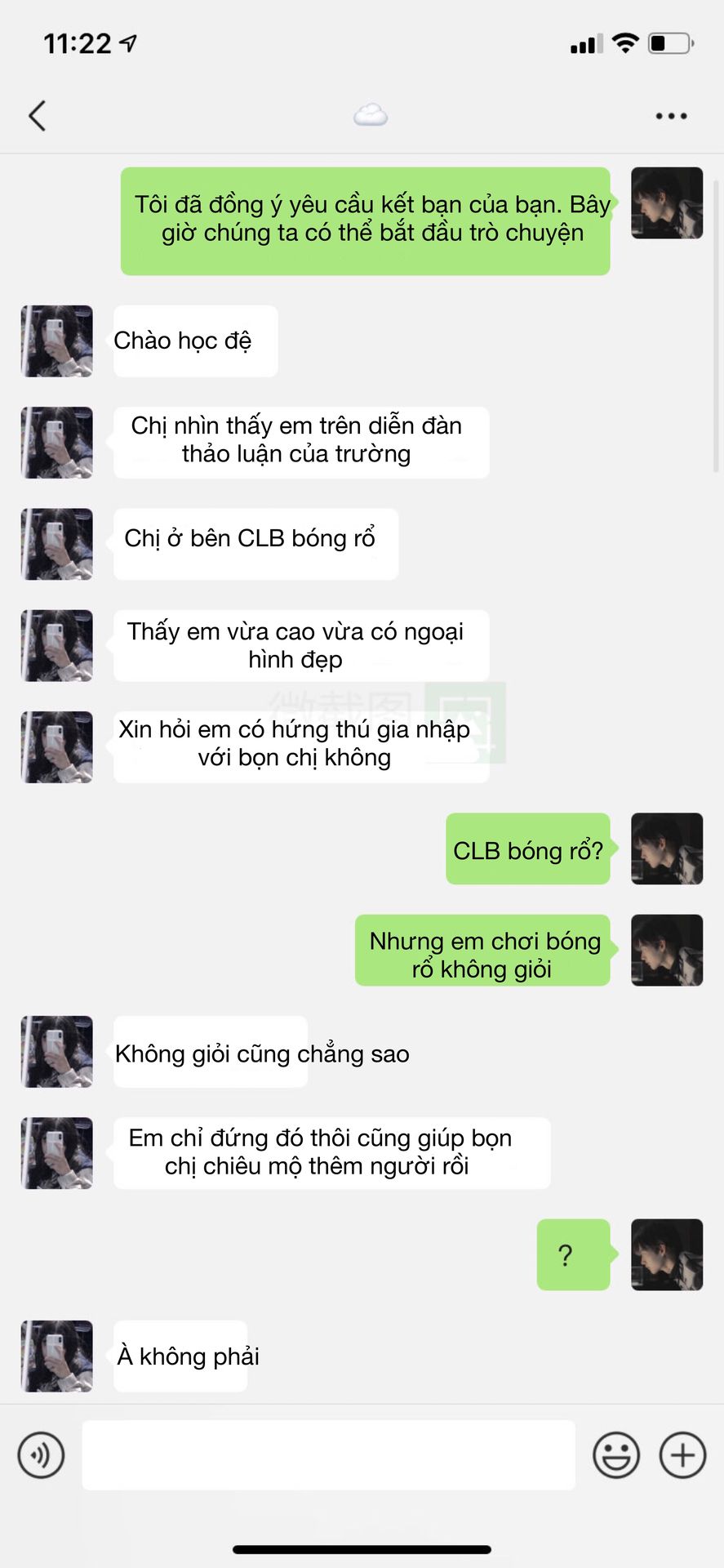
Task: Open the plus attachment menu
Action: 682,1454
